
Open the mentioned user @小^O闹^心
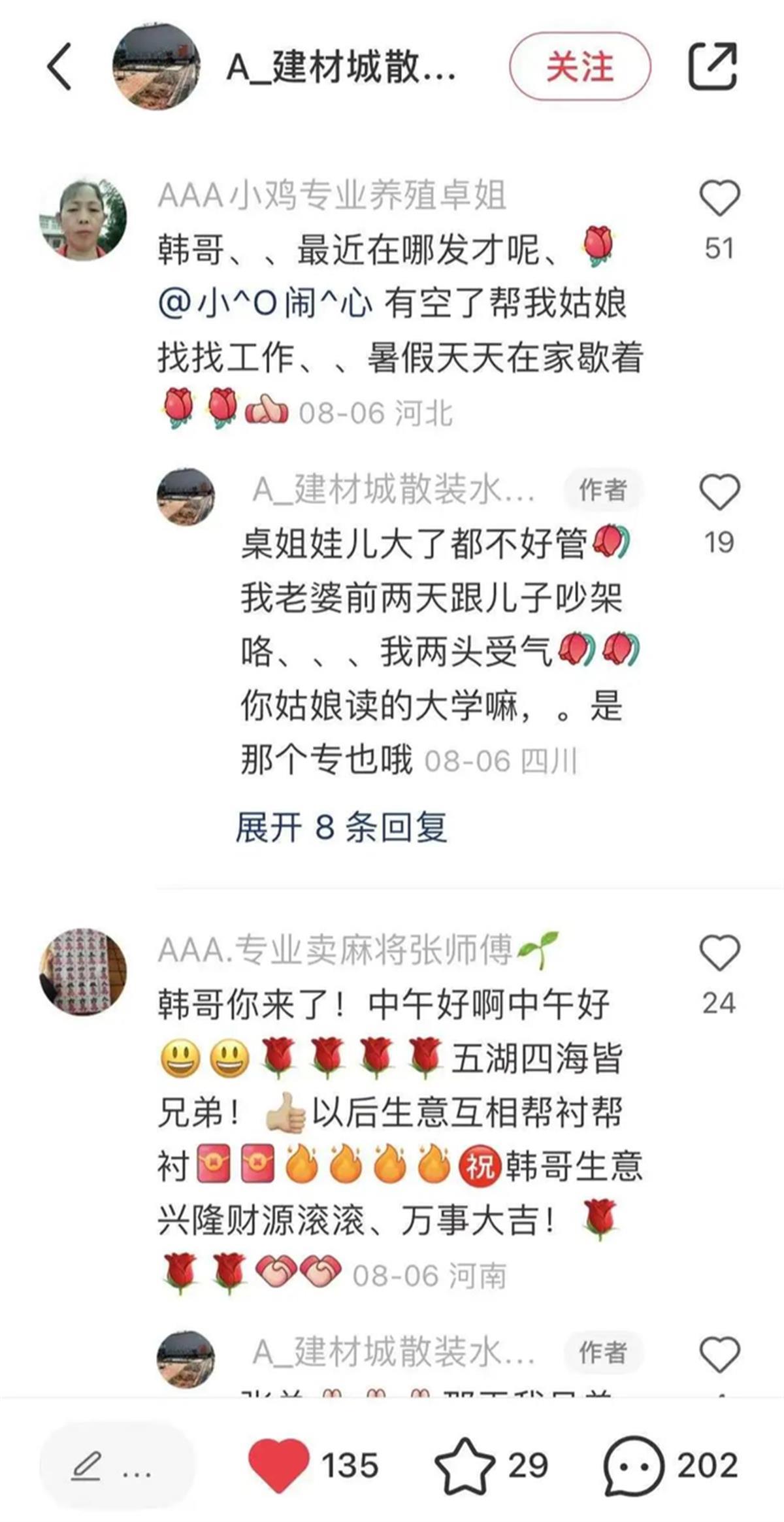(265, 305)
